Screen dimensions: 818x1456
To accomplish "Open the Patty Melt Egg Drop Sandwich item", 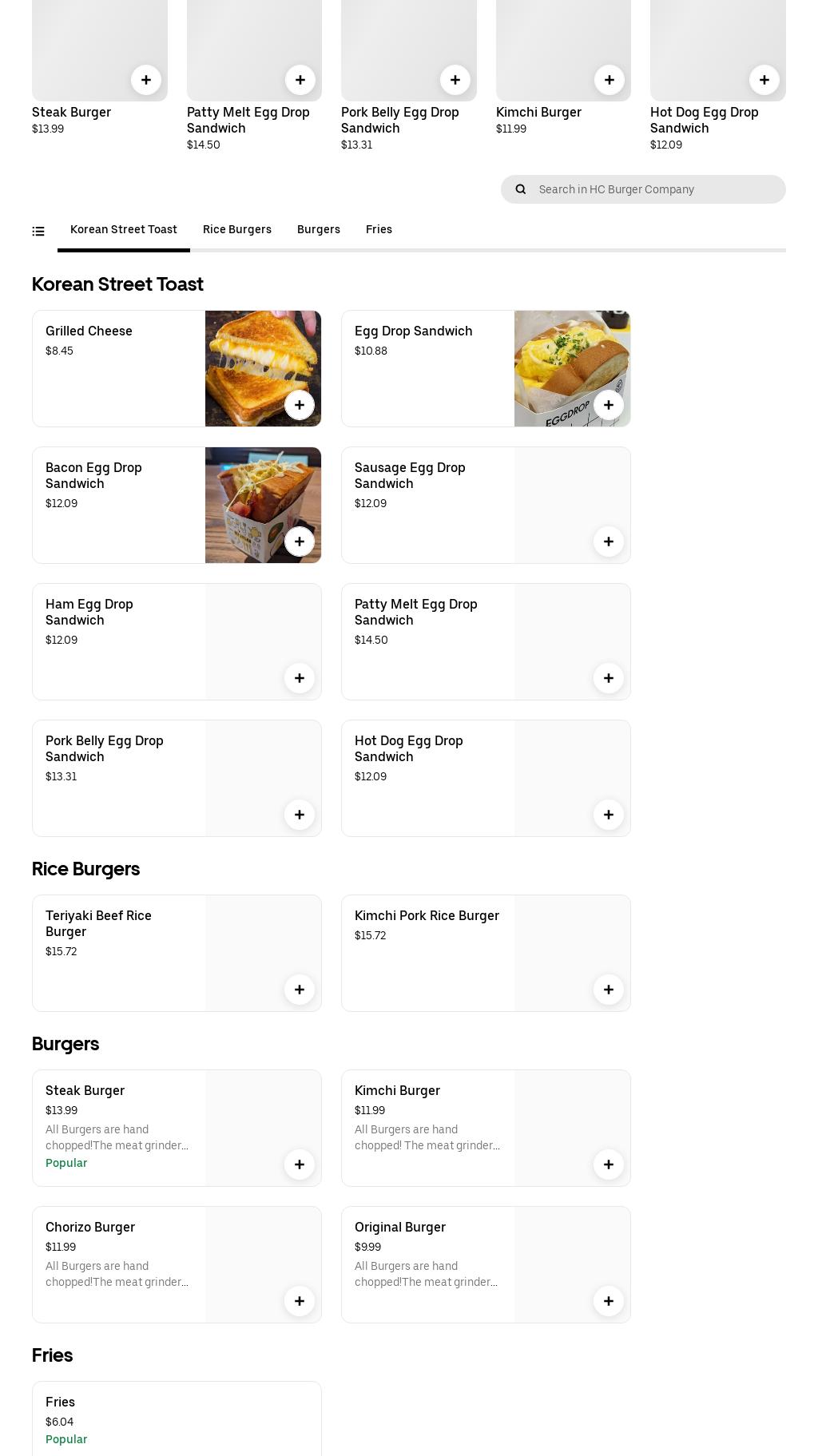I will tap(447, 631).
